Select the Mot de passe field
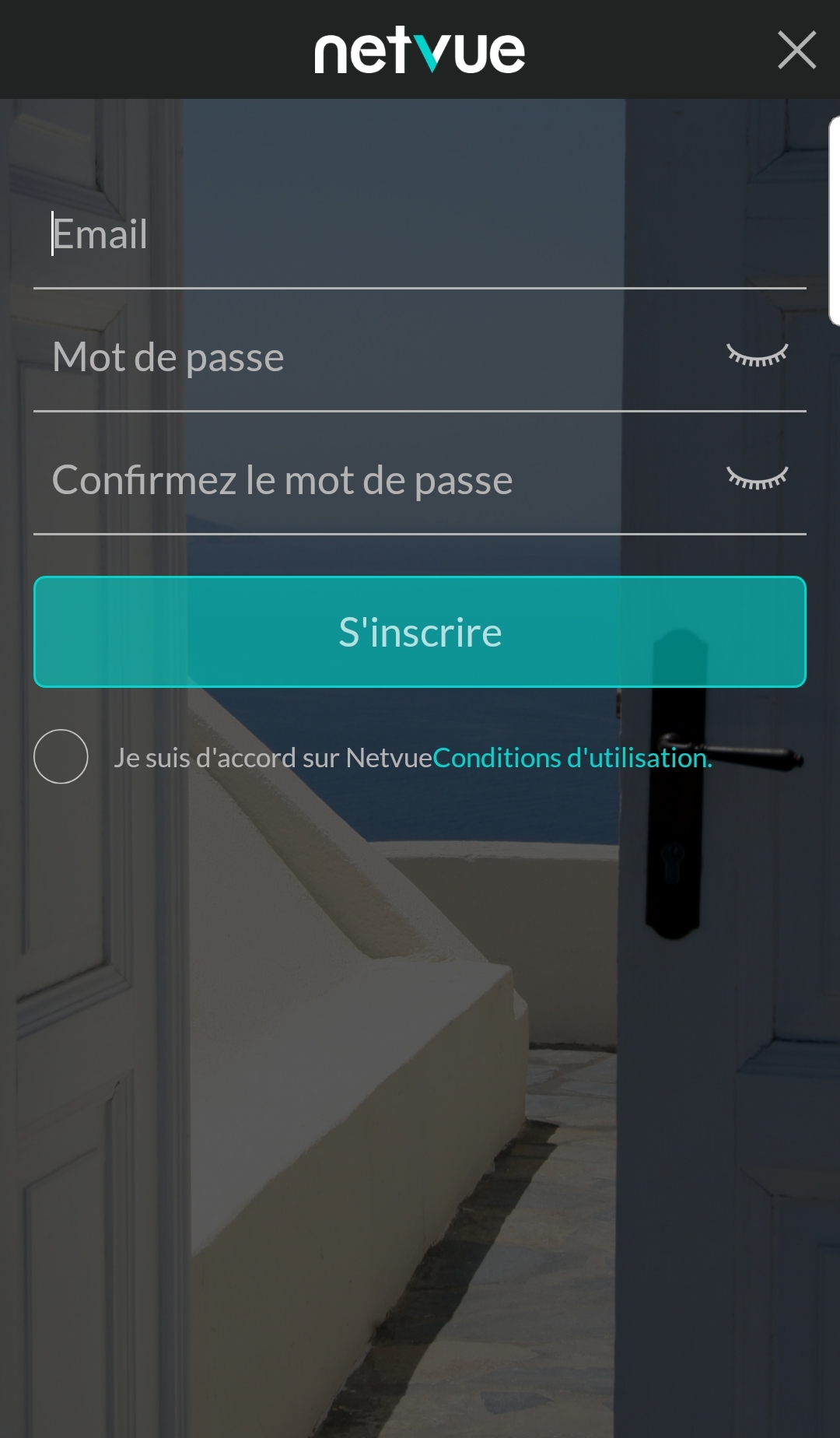The image size is (840, 1438). pos(373,357)
